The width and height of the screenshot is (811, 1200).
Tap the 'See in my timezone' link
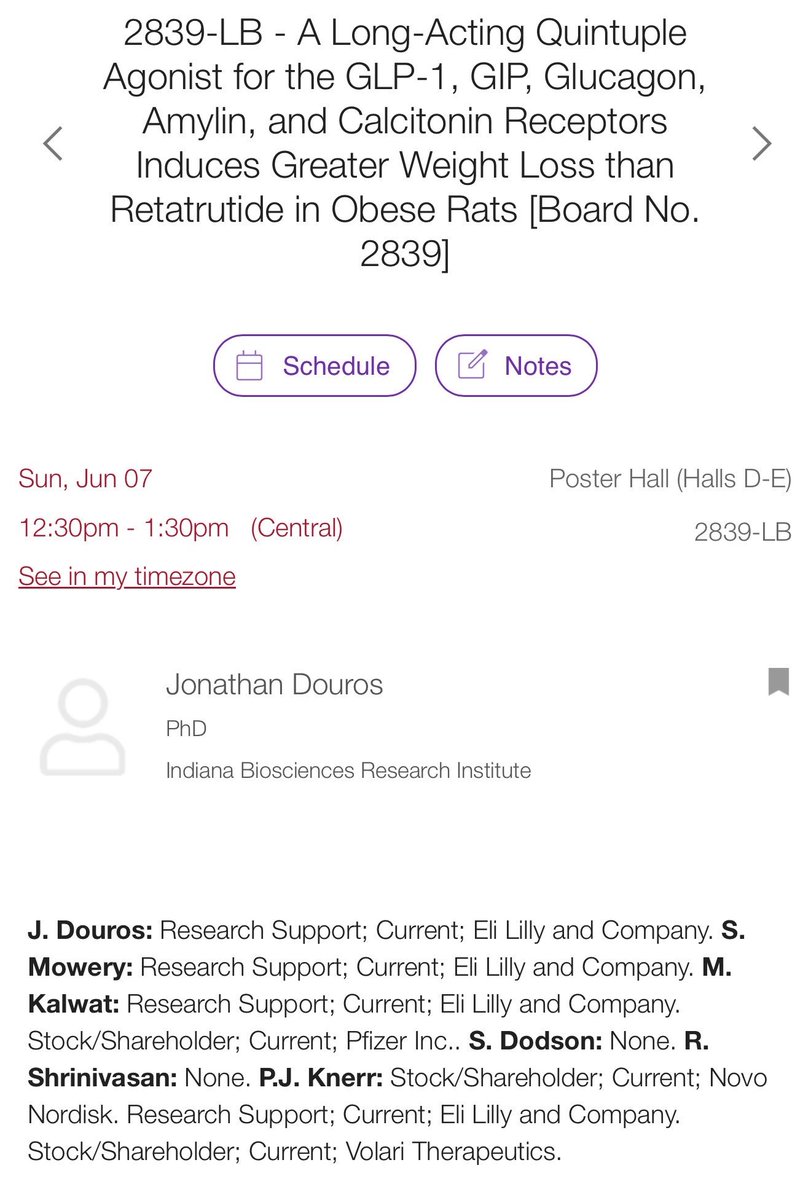coord(127,577)
